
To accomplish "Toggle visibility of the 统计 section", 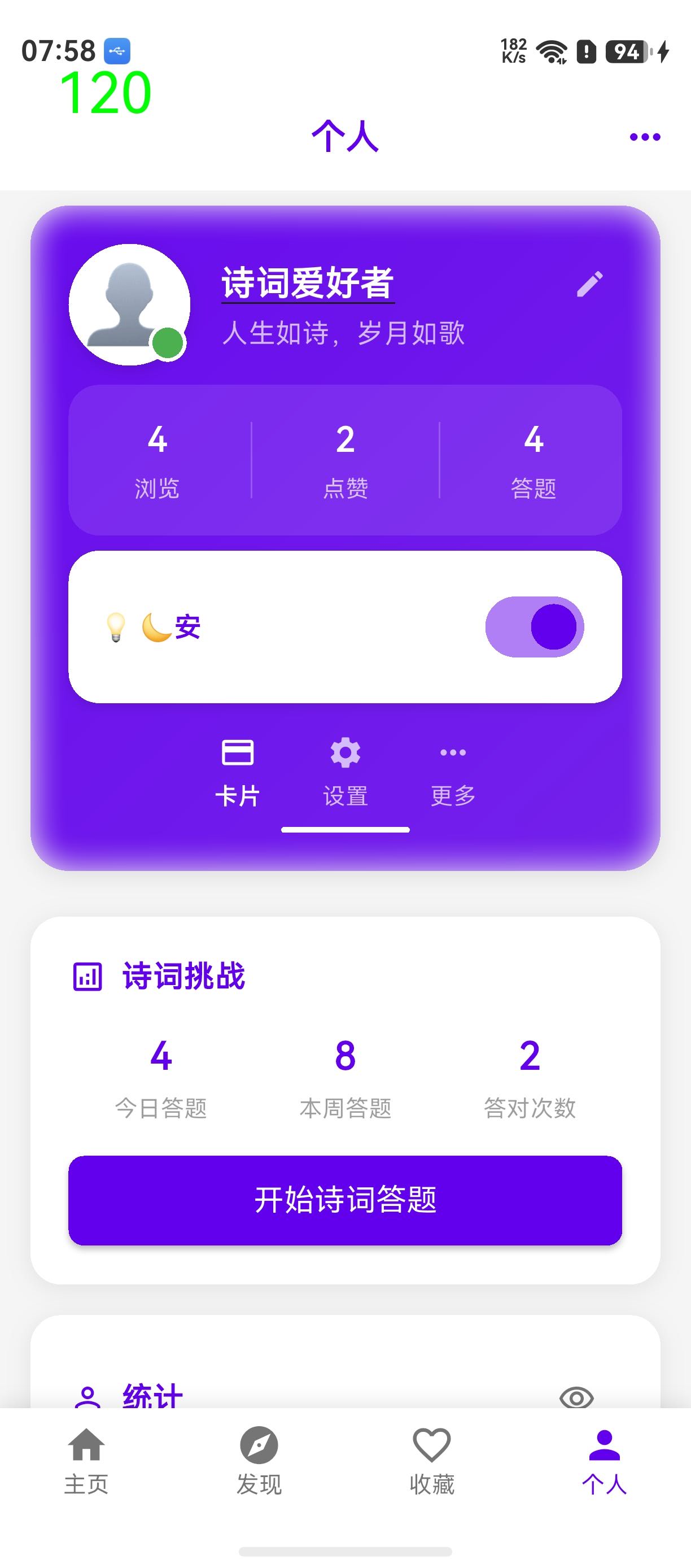I will tap(576, 1397).
